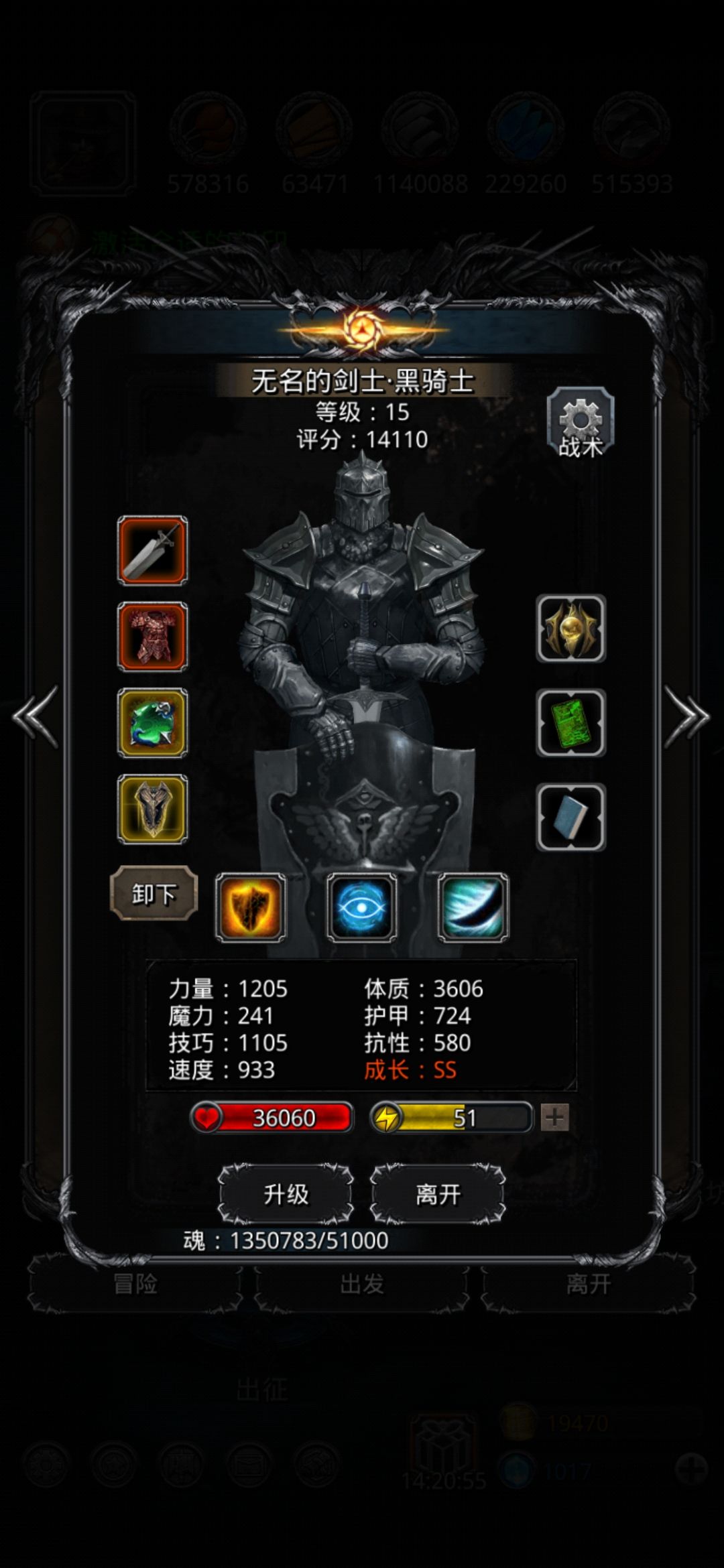724x1568 pixels.
Task: Add energy with the plus button
Action: point(555,1118)
